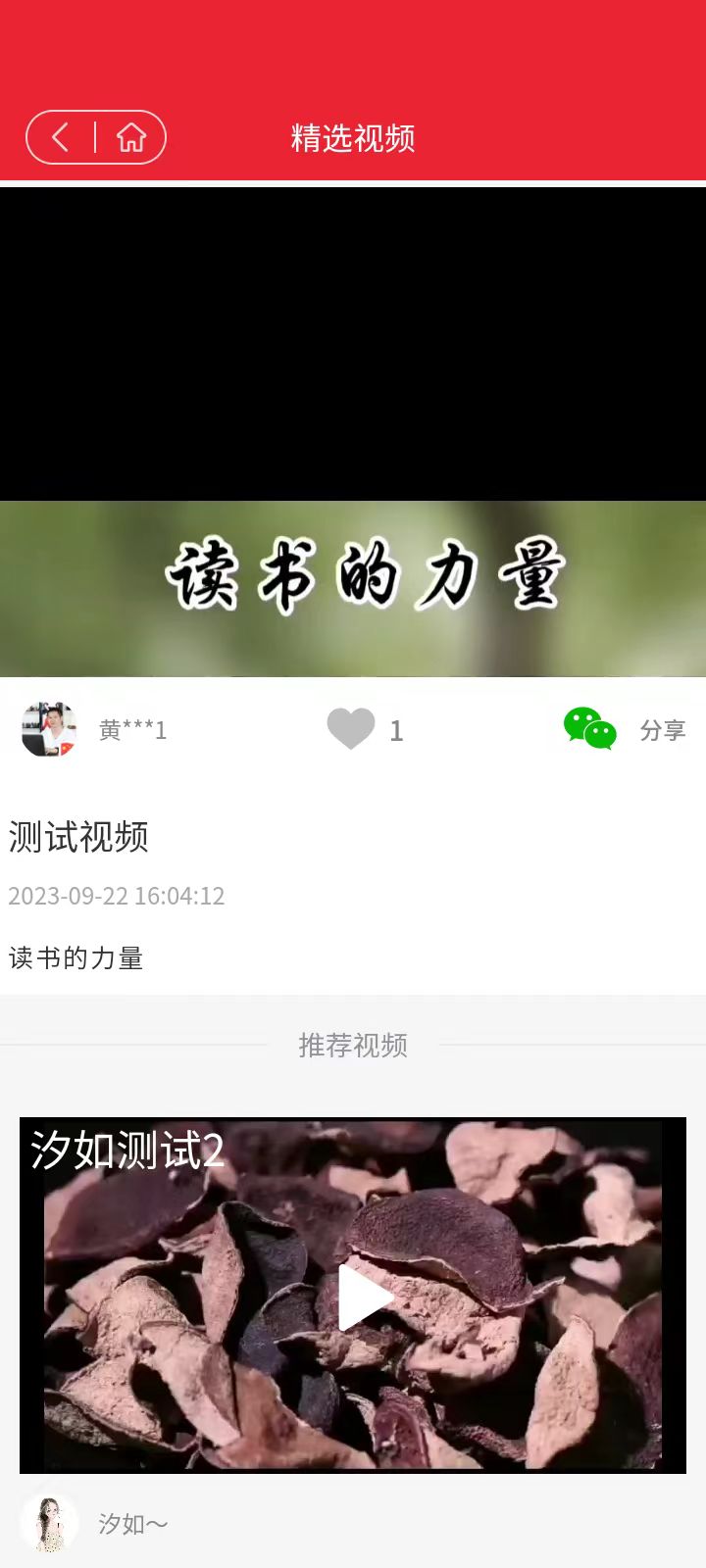Go back using the header arrow
This screenshot has height=1568, width=706.
coord(61,137)
